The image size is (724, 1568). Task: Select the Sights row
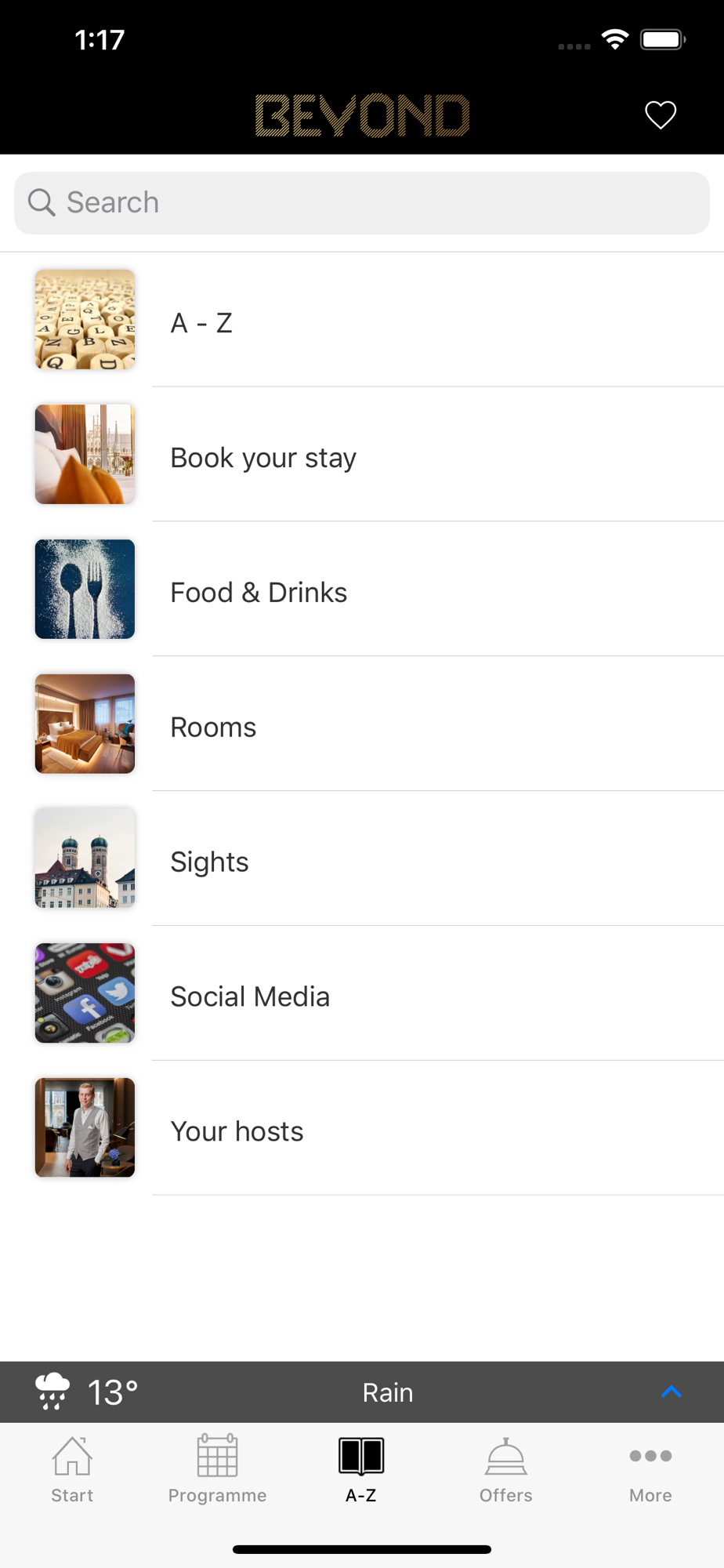click(362, 860)
